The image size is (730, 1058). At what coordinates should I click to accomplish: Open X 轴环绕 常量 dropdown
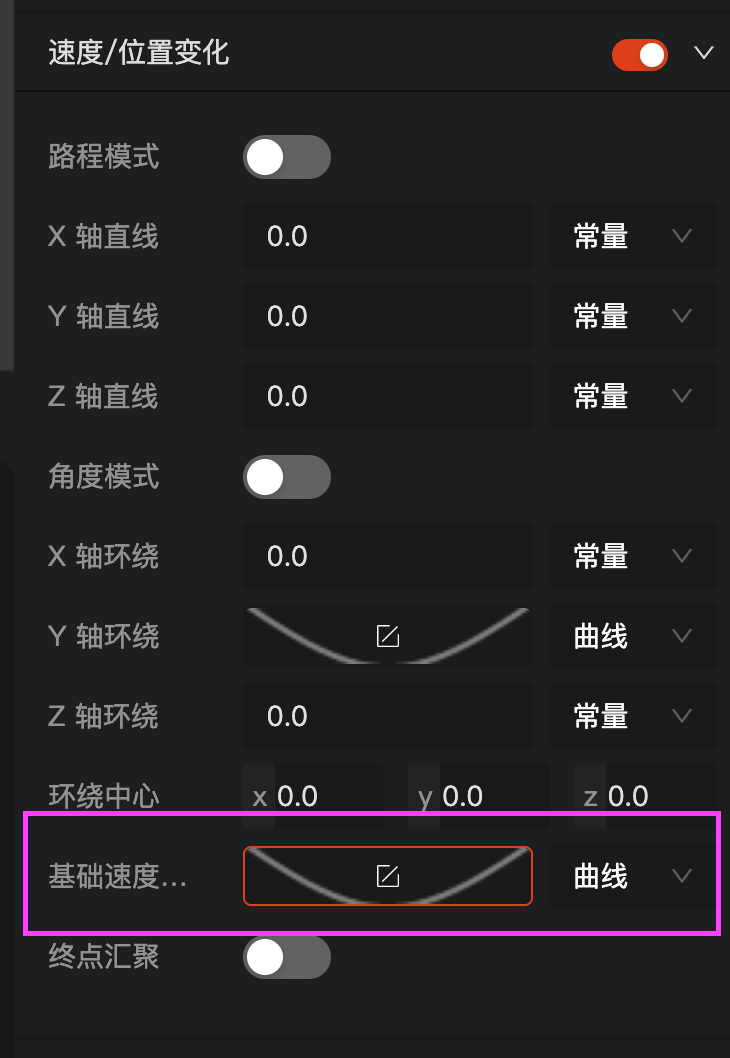point(632,557)
